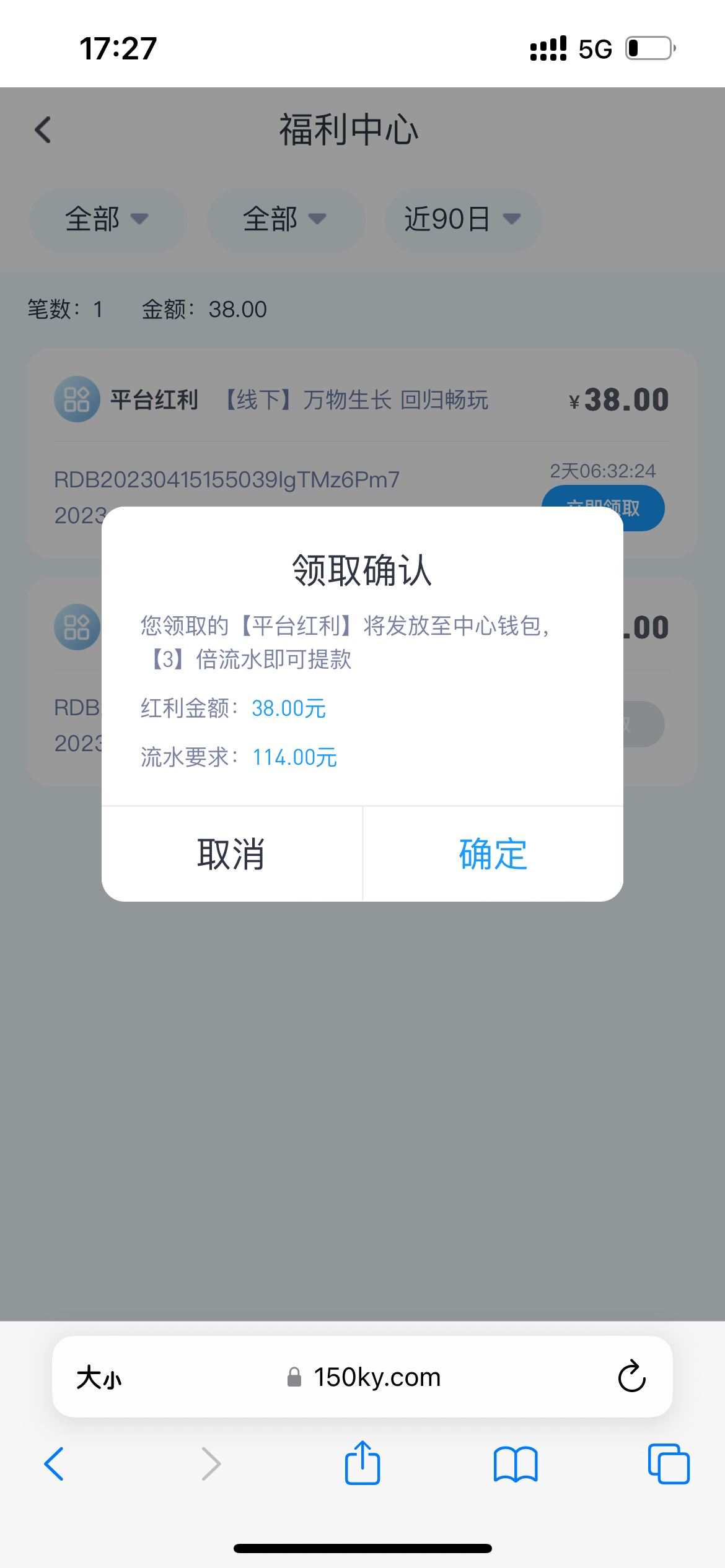Open Safari share sheet

pyautogui.click(x=362, y=1463)
